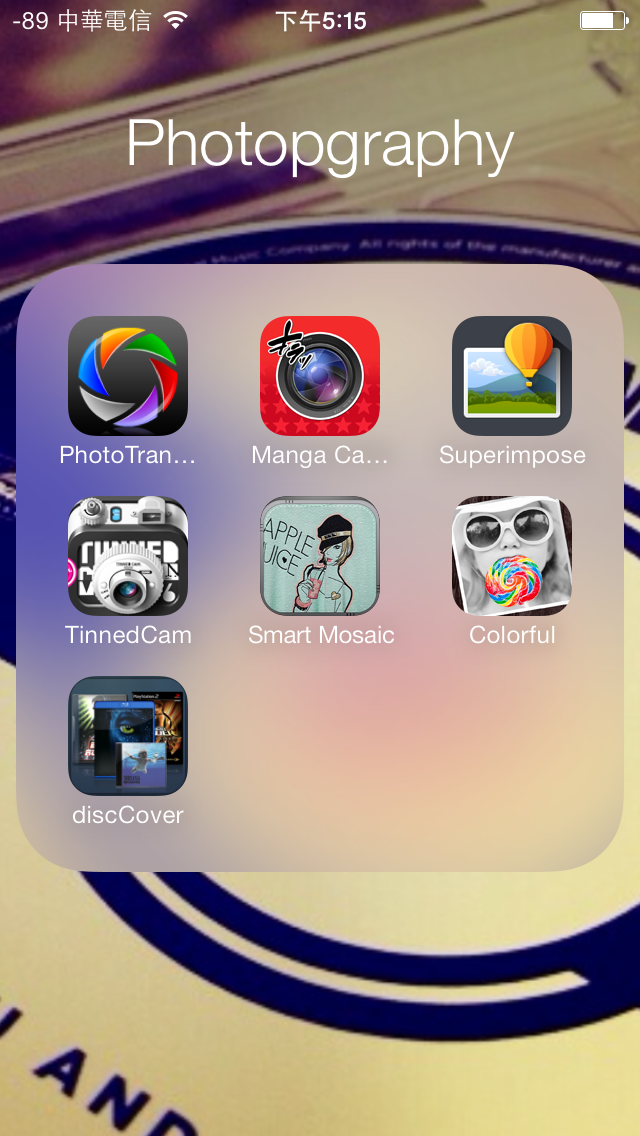Launch the TinnedCam app
Image resolution: width=640 pixels, height=1136 pixels.
coord(128,556)
